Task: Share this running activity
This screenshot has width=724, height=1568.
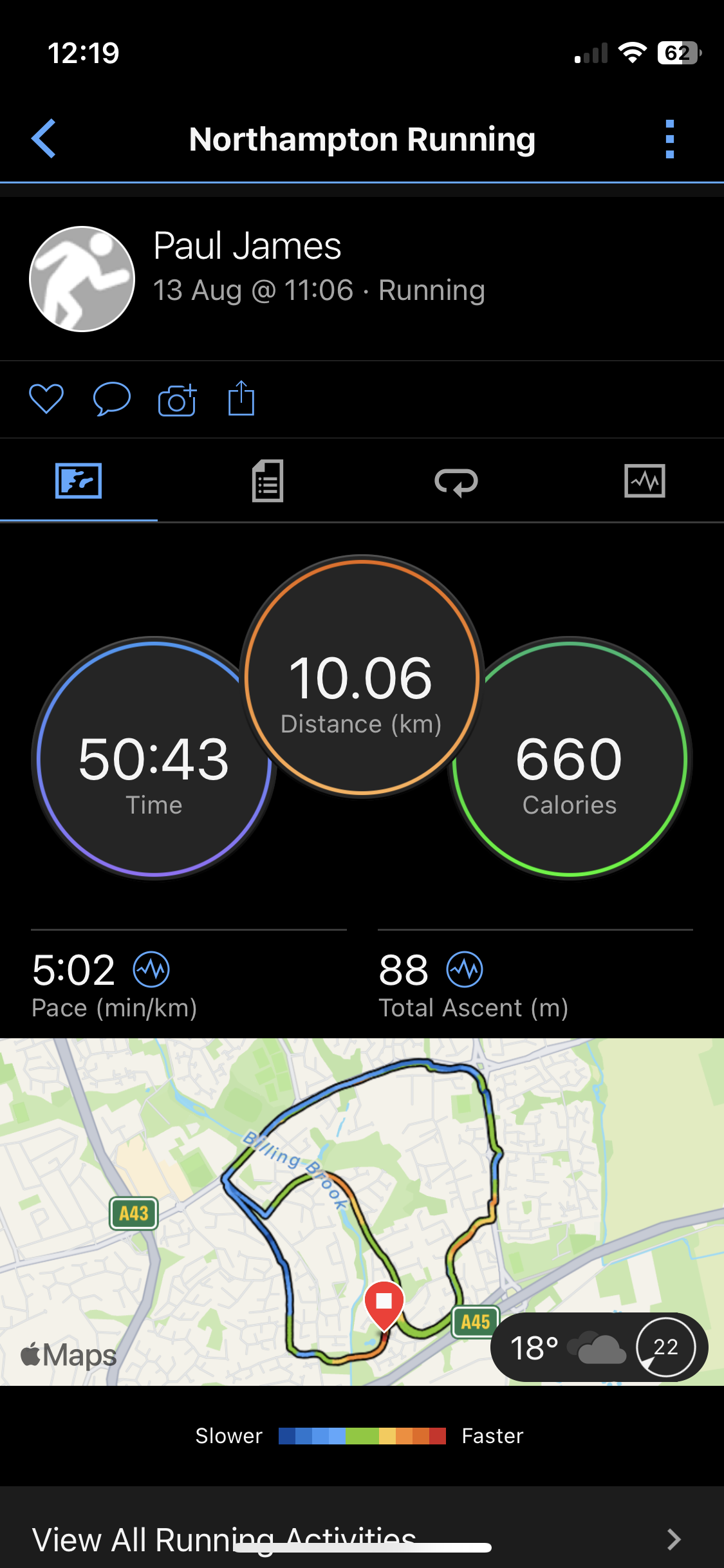Action: tap(241, 398)
